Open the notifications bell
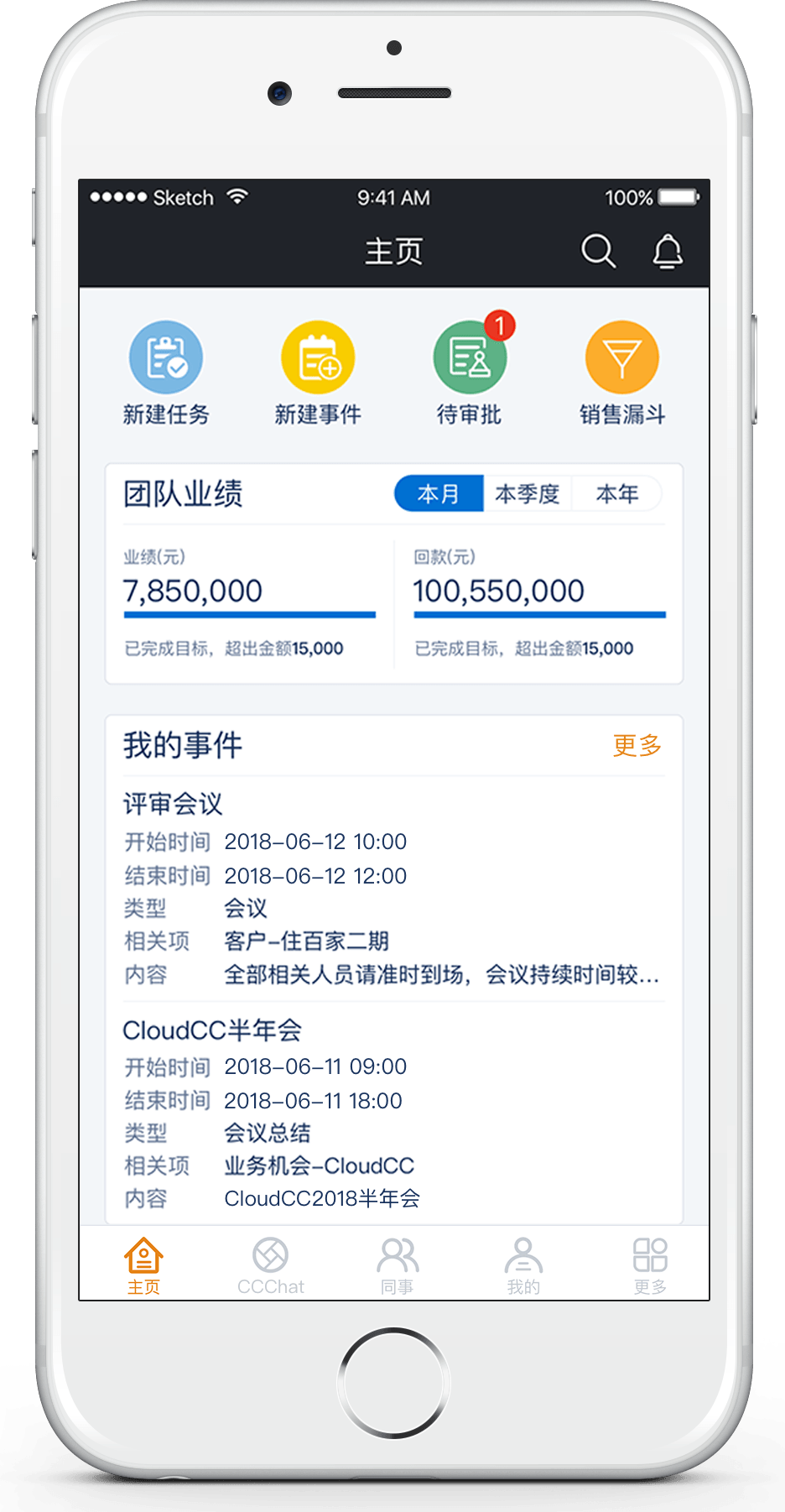Viewport: 785px width, 1512px height. 668,251
